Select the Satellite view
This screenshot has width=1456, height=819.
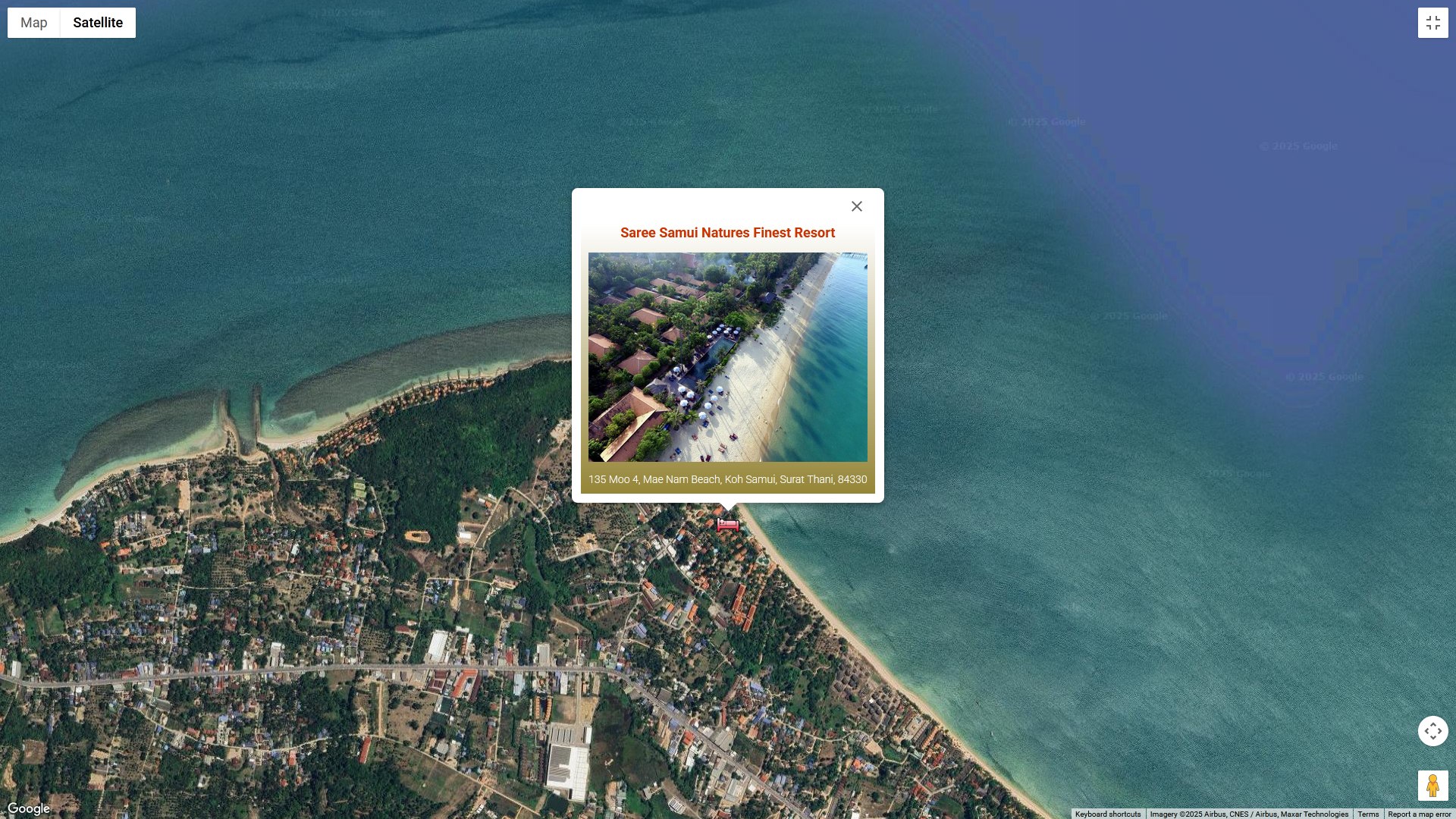pos(98,23)
